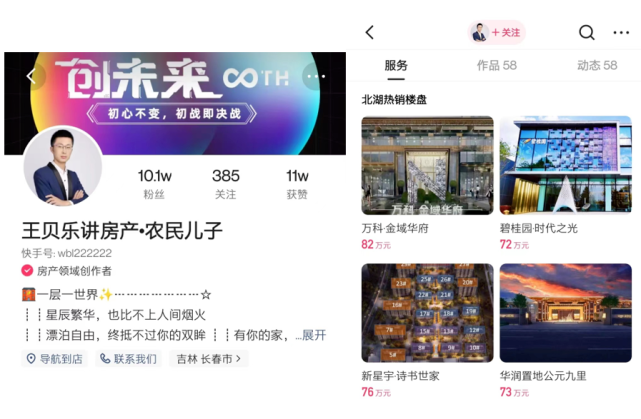Open the 吉林 长春市 location chip

point(208,359)
